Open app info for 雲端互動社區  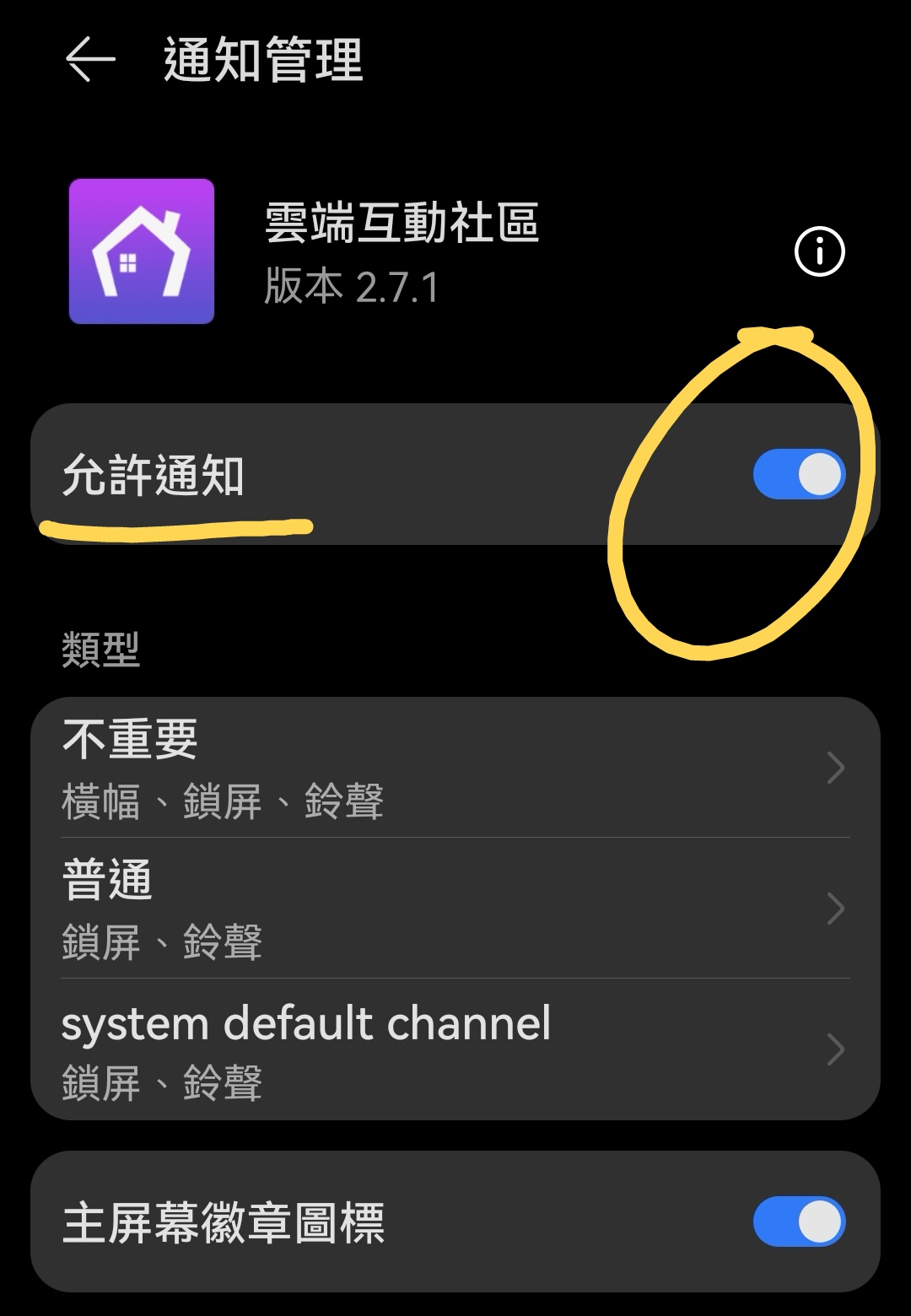[x=819, y=251]
